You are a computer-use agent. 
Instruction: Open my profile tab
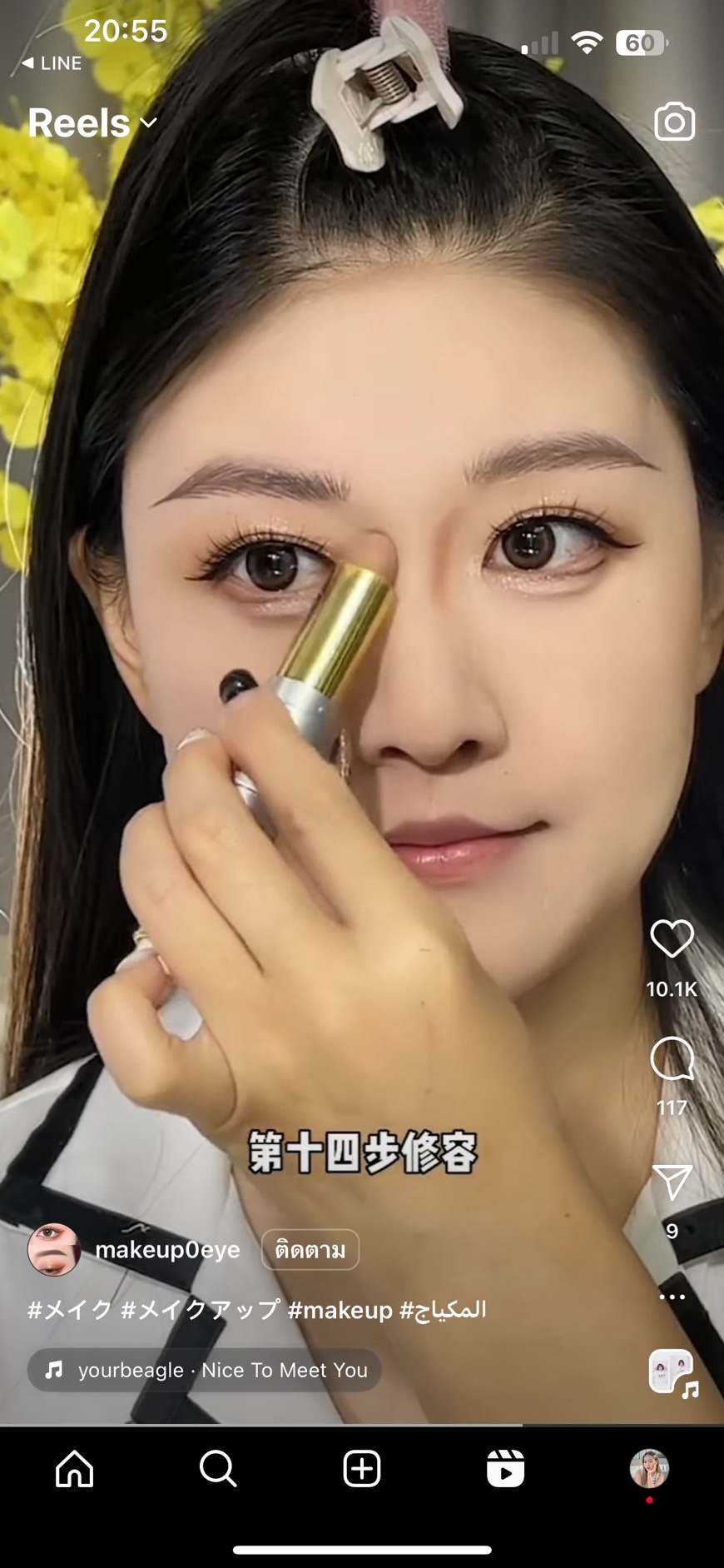pos(649,1468)
